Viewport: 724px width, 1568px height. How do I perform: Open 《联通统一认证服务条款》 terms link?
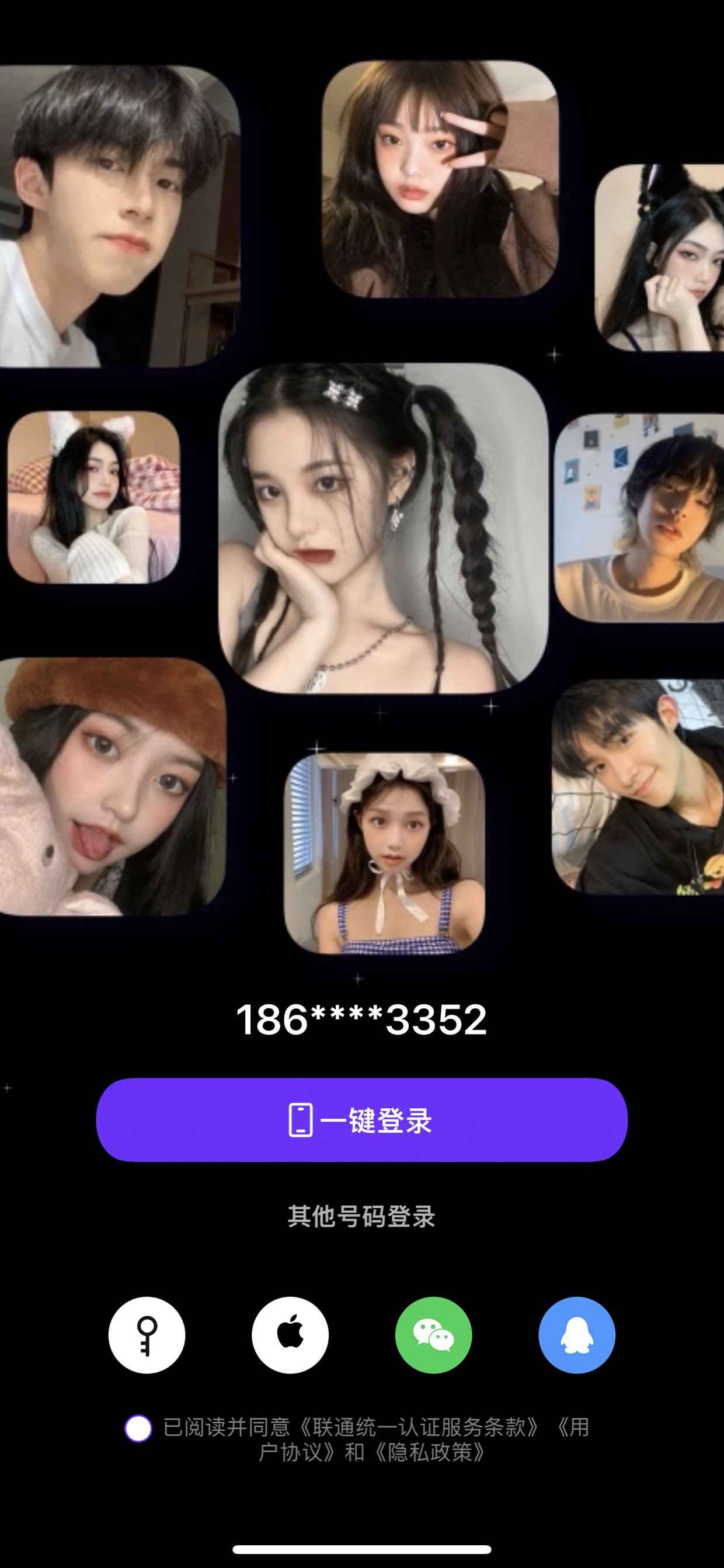[420, 1427]
